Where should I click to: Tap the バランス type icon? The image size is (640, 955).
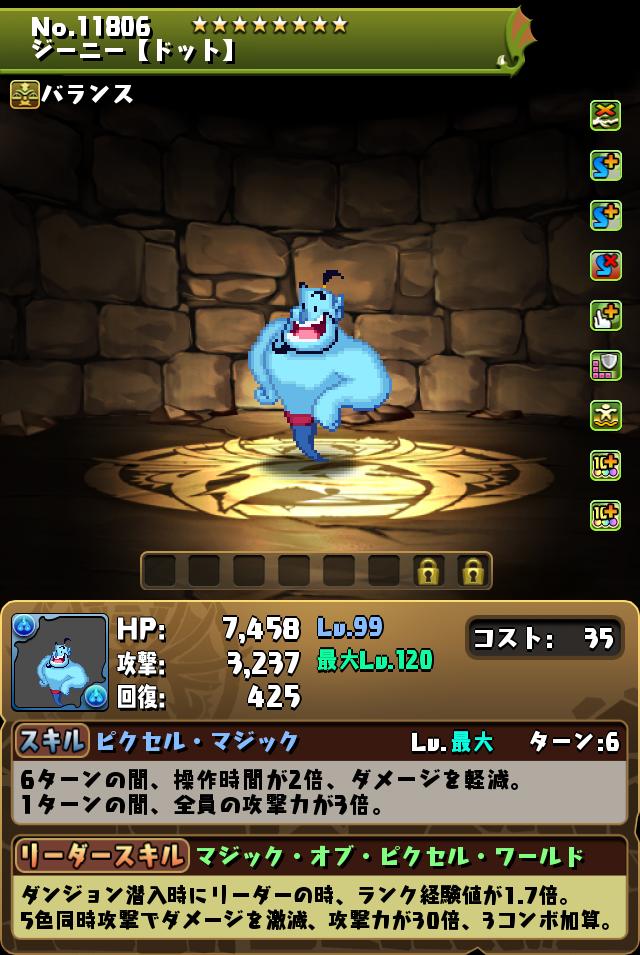[25, 94]
